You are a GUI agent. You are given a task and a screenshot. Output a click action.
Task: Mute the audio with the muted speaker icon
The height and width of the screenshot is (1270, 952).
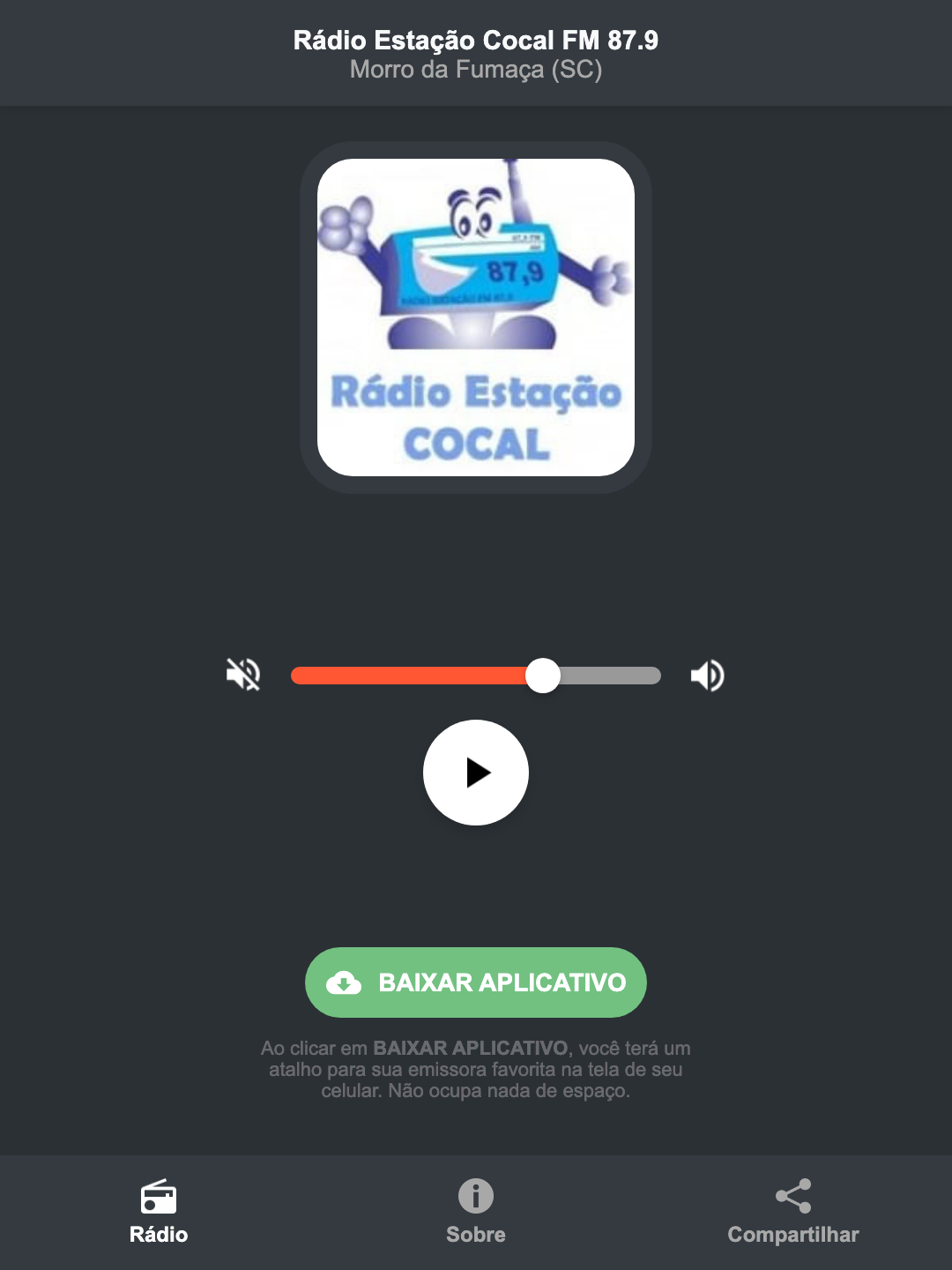coord(244,675)
